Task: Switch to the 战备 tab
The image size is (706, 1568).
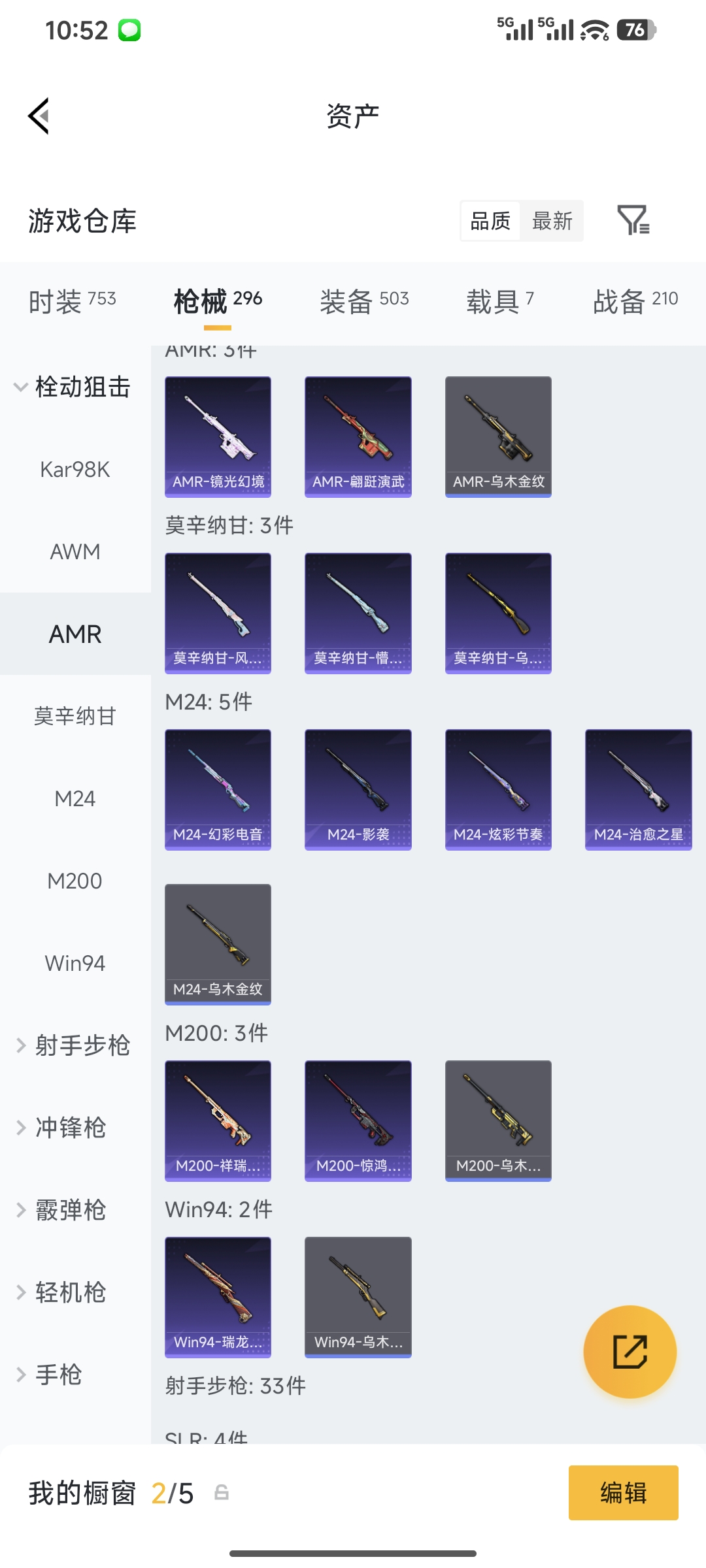Action: pyautogui.click(x=637, y=299)
